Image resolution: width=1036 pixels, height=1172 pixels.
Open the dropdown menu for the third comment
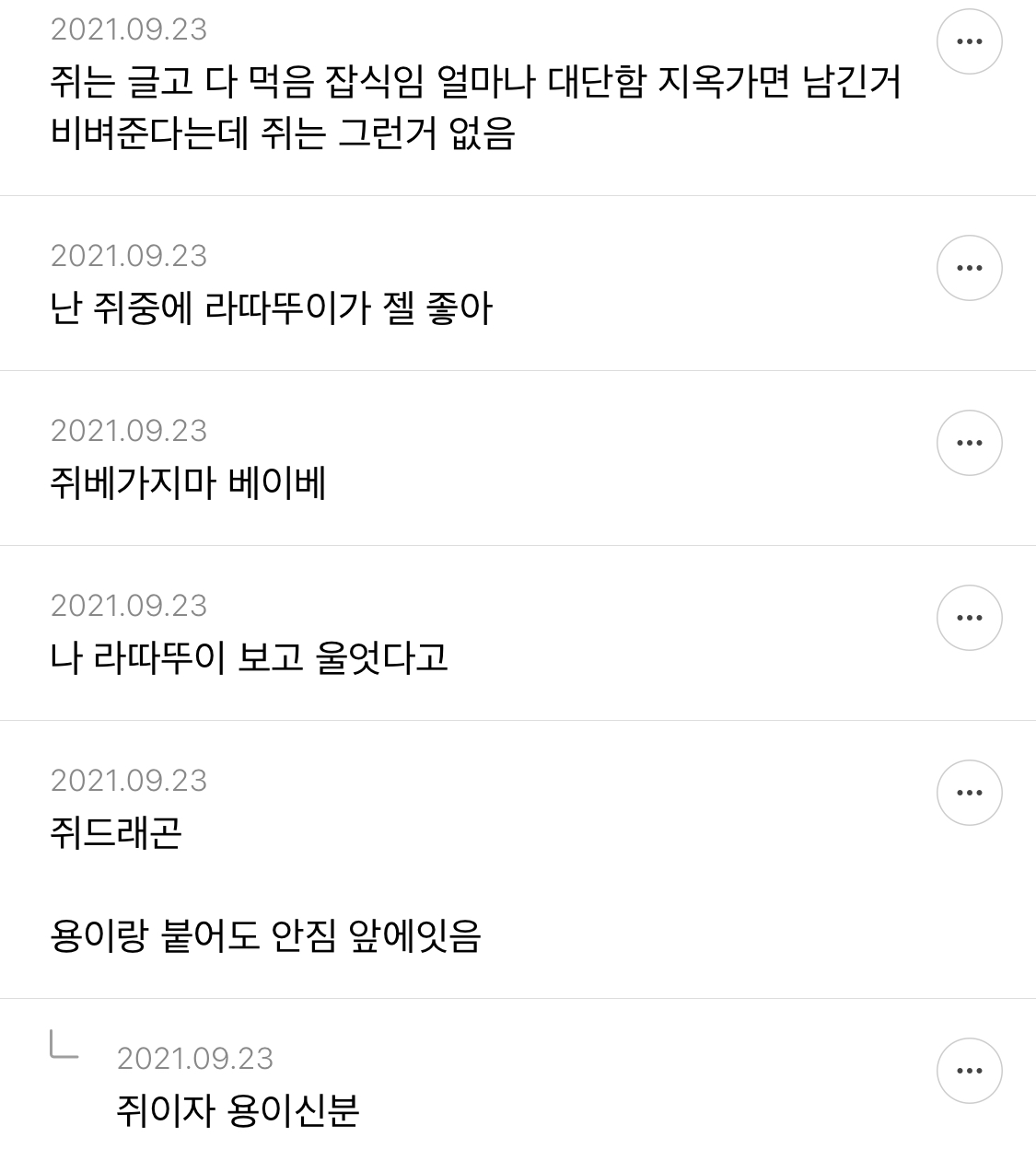pos(968,442)
